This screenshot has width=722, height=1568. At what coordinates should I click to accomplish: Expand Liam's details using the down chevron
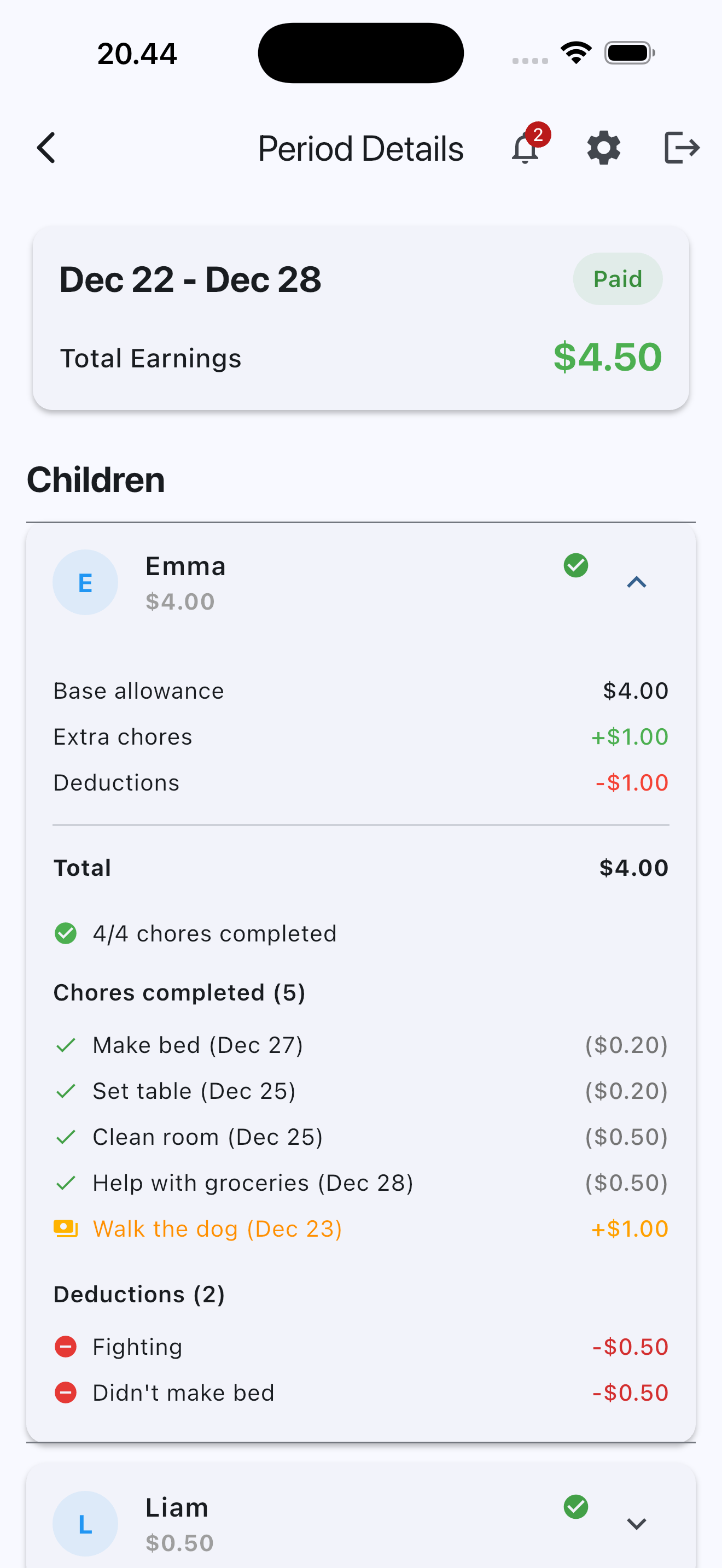[x=636, y=1524]
